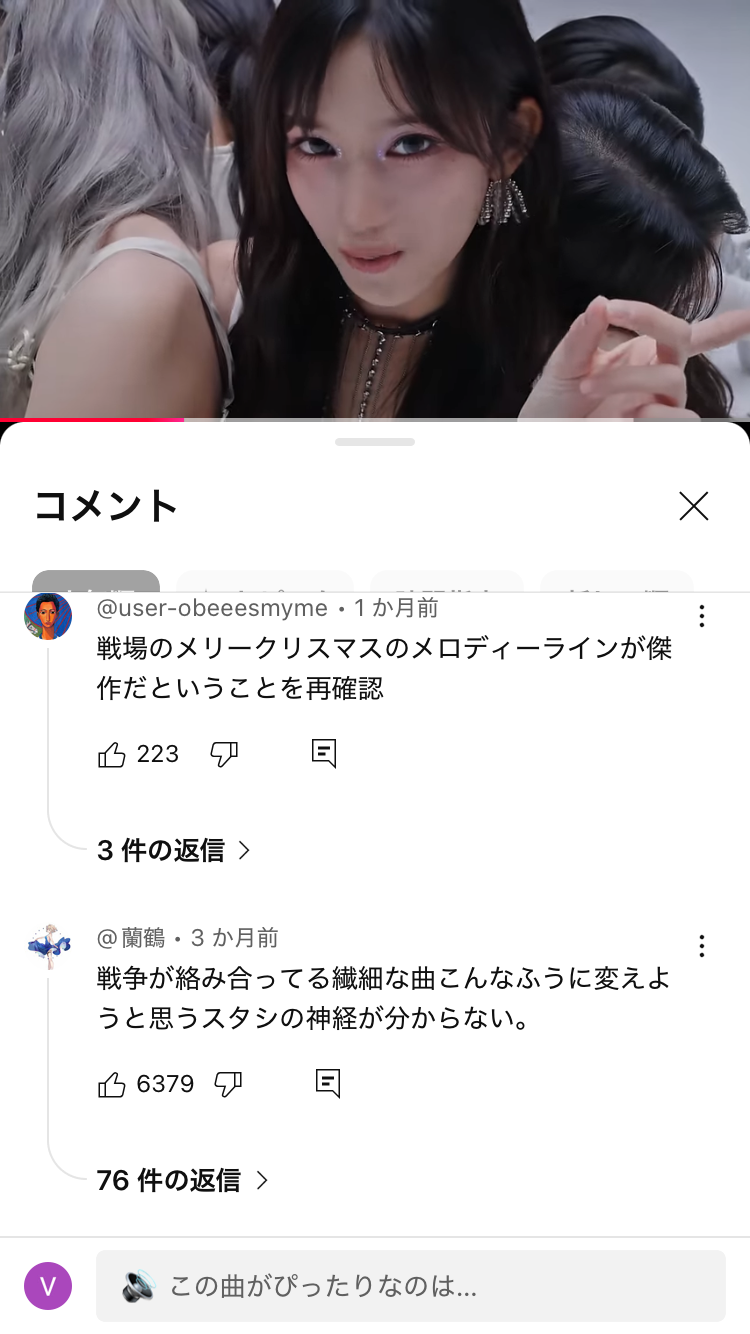Image resolution: width=750 pixels, height=1334 pixels.
Task: Open options menu for @user-obeeesmyme's comment
Action: (x=702, y=616)
